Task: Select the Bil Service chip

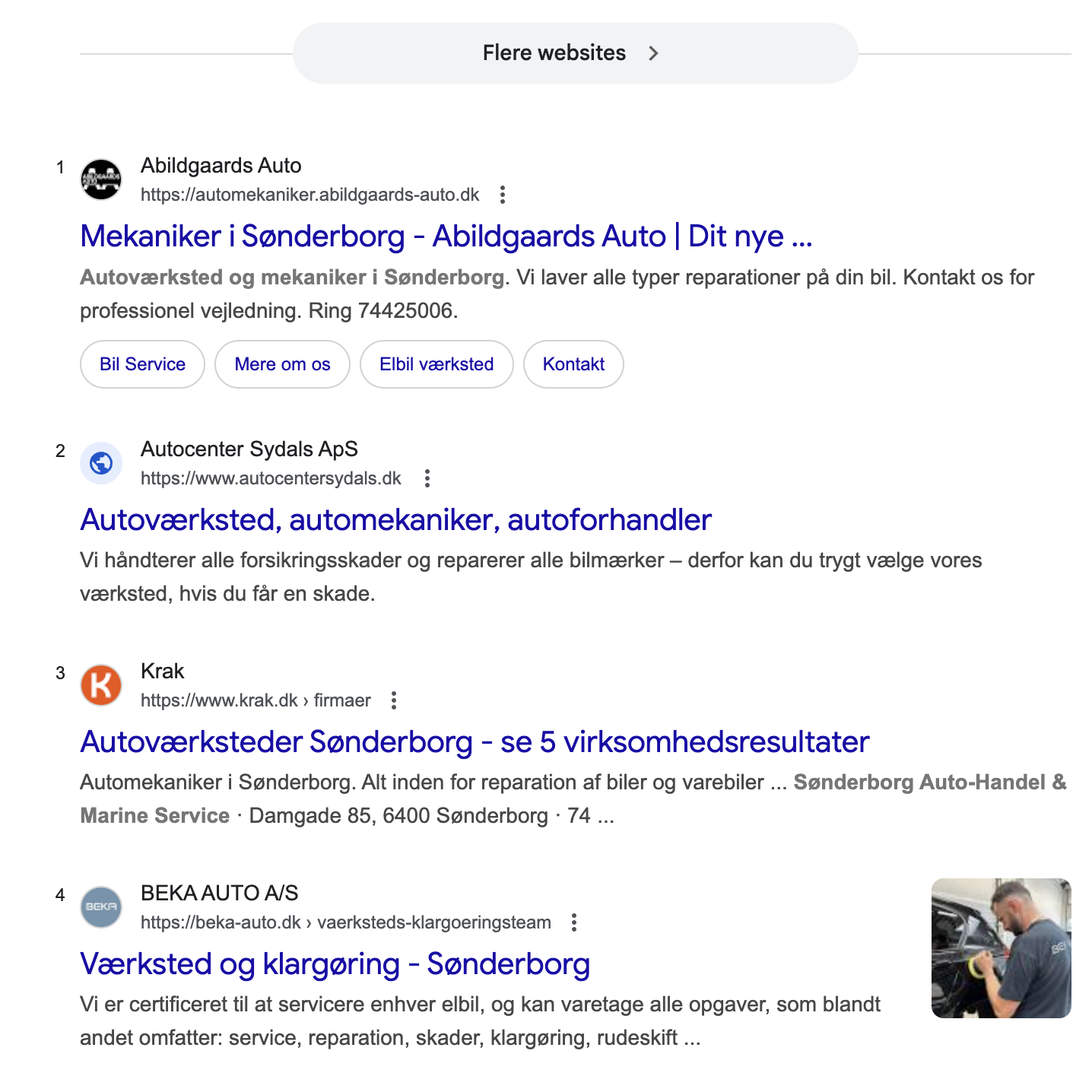Action: [142, 364]
